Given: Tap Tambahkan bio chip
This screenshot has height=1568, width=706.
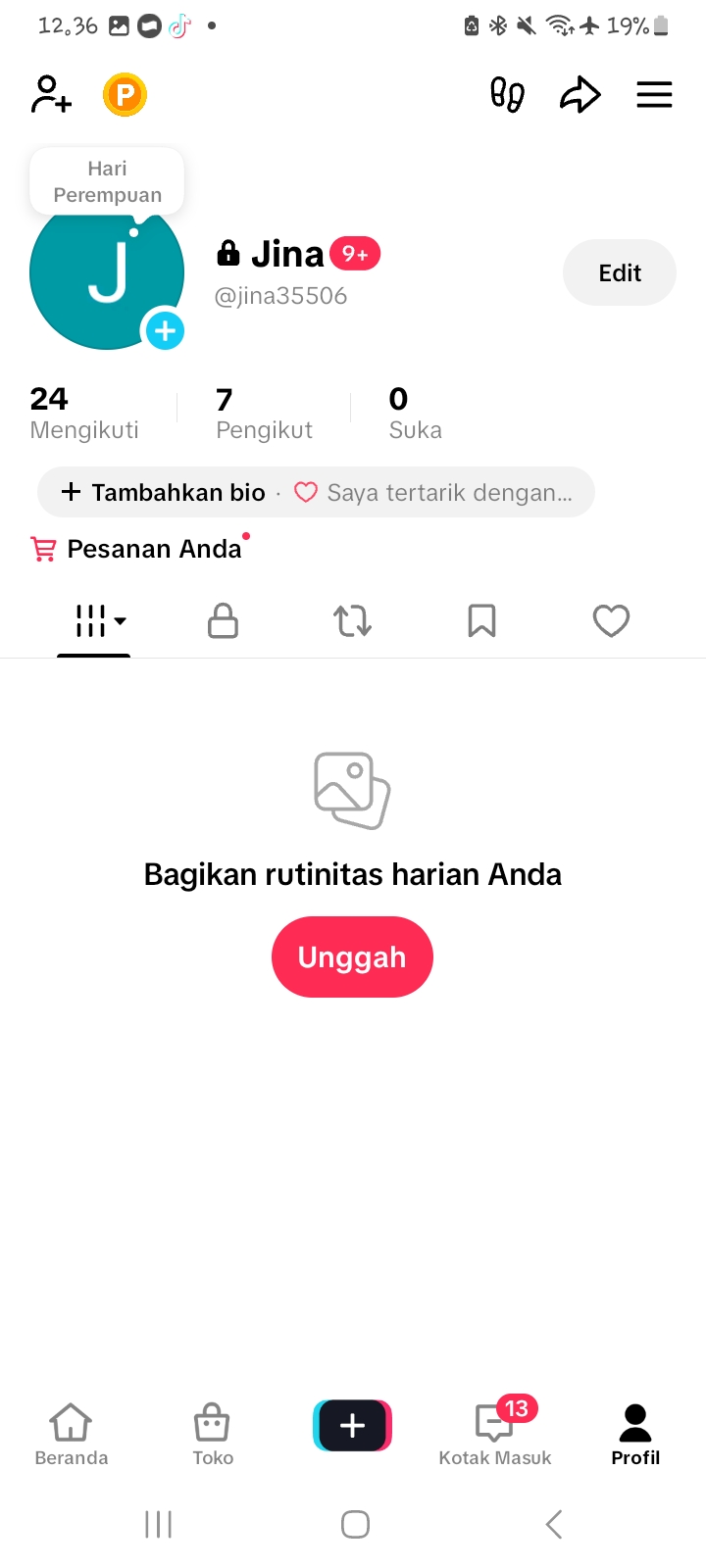Looking at the screenshot, I should click(x=164, y=492).
